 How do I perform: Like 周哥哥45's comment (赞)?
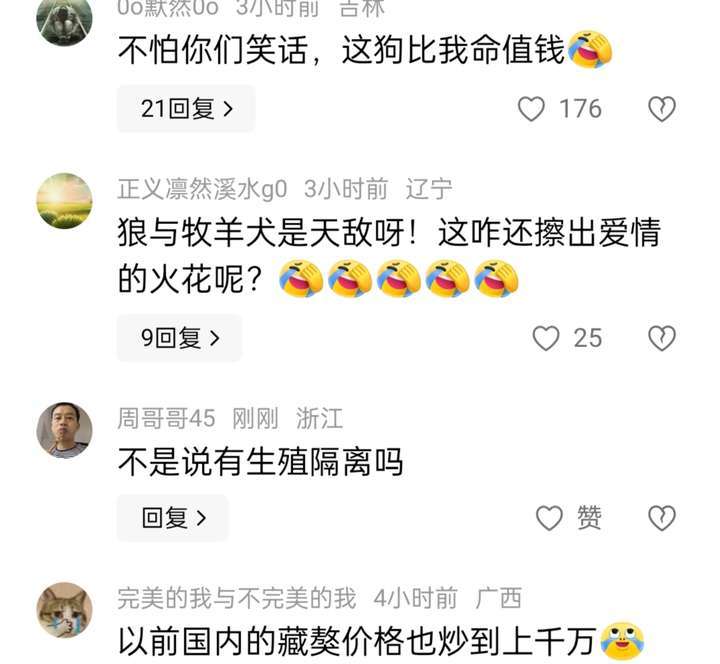(551, 518)
